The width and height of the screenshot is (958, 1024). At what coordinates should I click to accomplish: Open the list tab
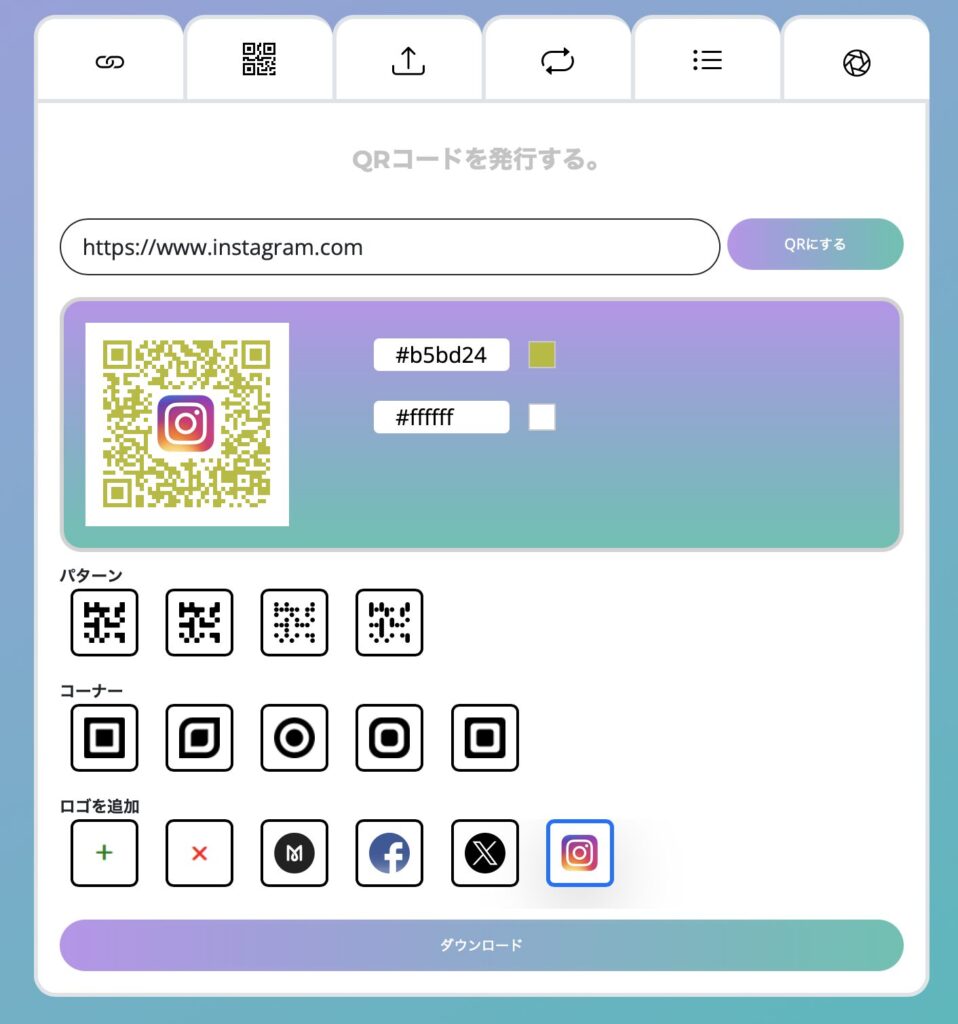707,61
